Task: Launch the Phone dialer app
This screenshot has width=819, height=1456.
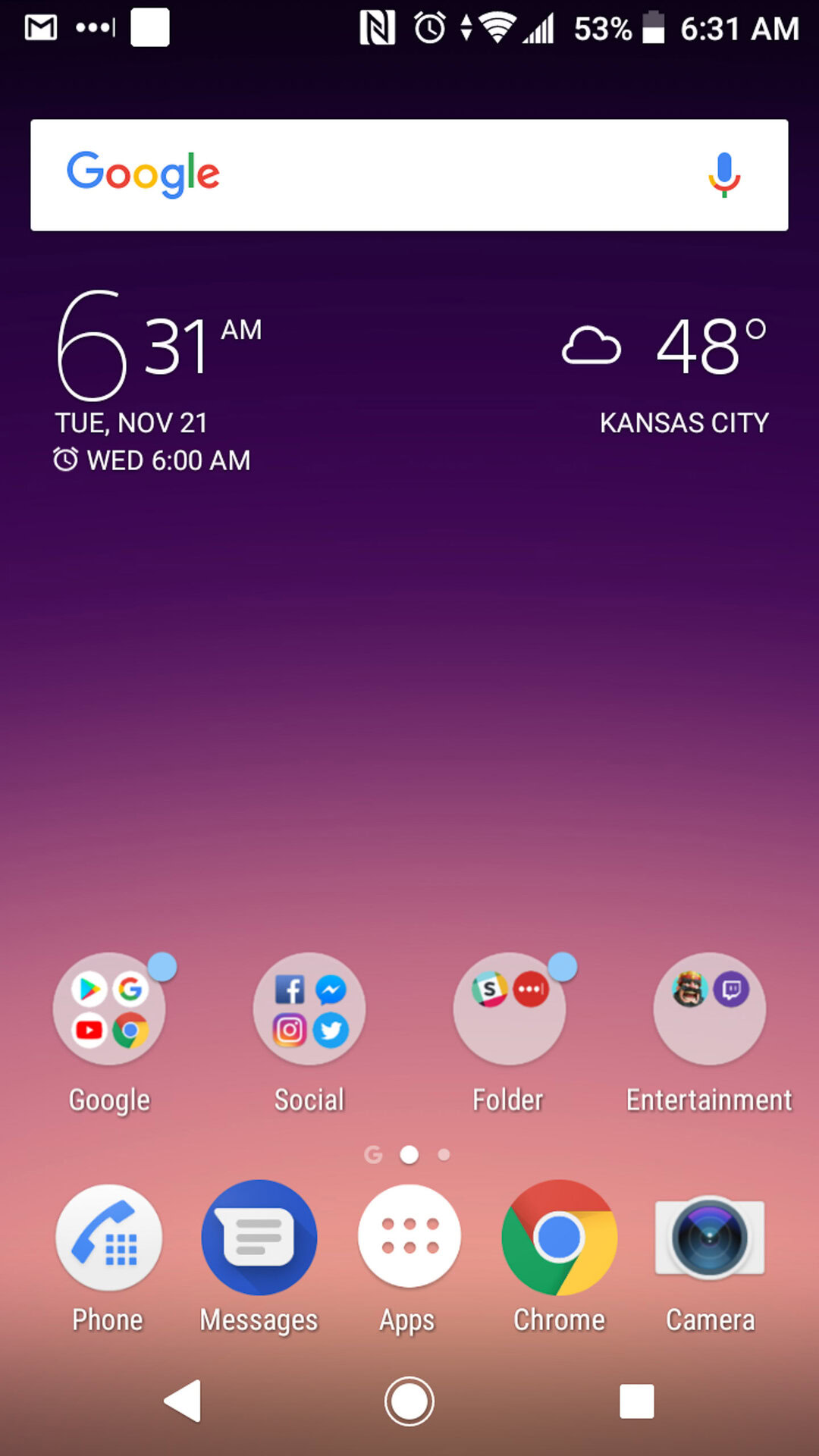Action: pyautogui.click(x=108, y=1238)
